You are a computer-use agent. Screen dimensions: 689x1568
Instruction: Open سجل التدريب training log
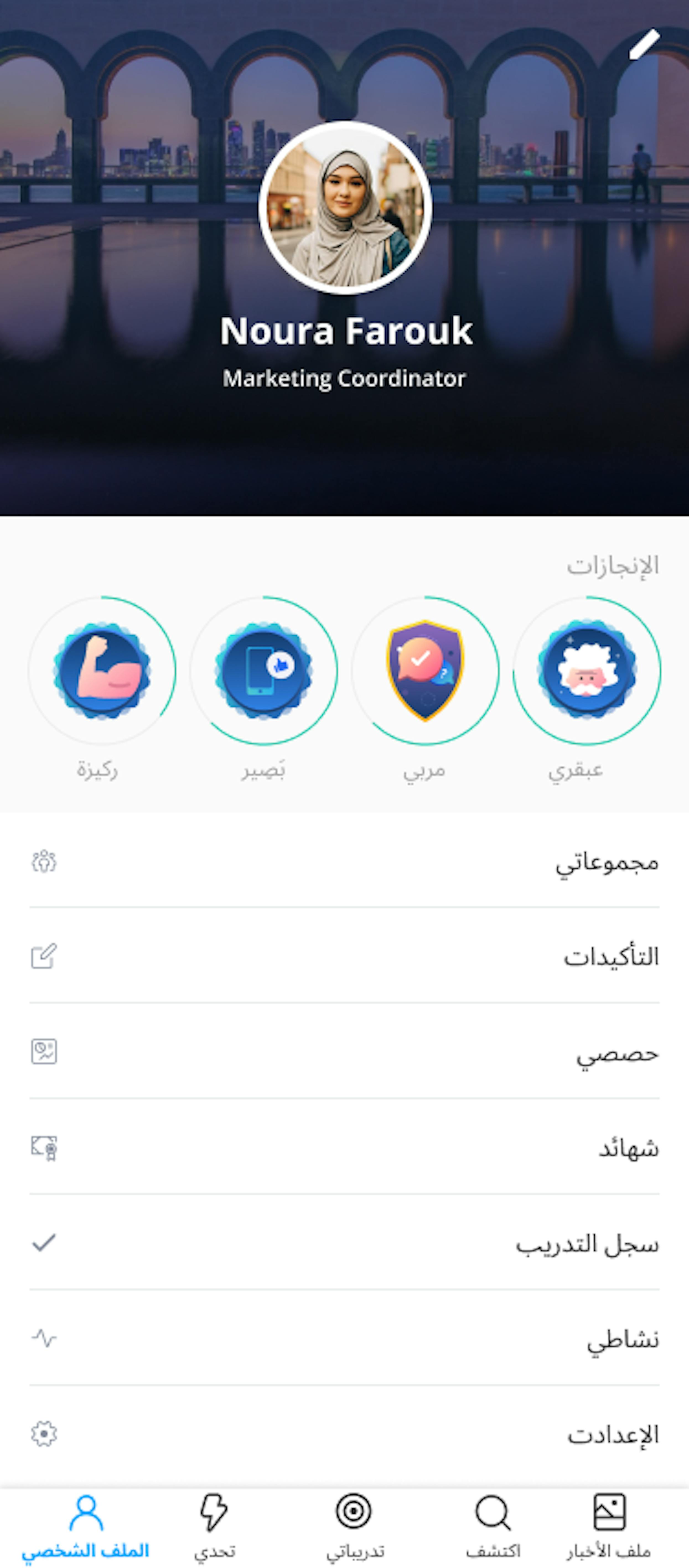pyautogui.click(x=344, y=1243)
